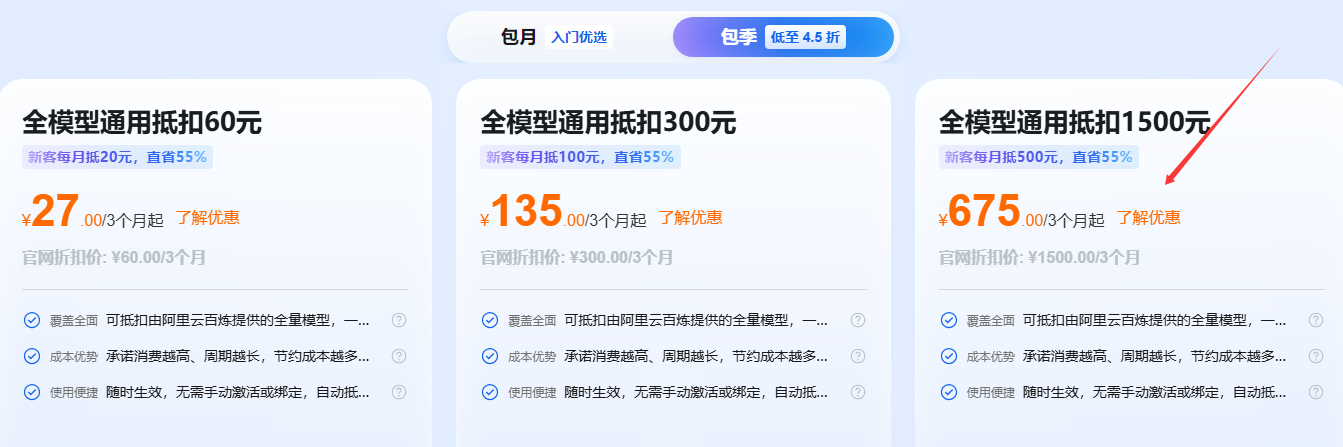Tap the 覆盖全面 help icon in 1500元 plan
The width and height of the screenshot is (1343, 447).
pos(1316,320)
